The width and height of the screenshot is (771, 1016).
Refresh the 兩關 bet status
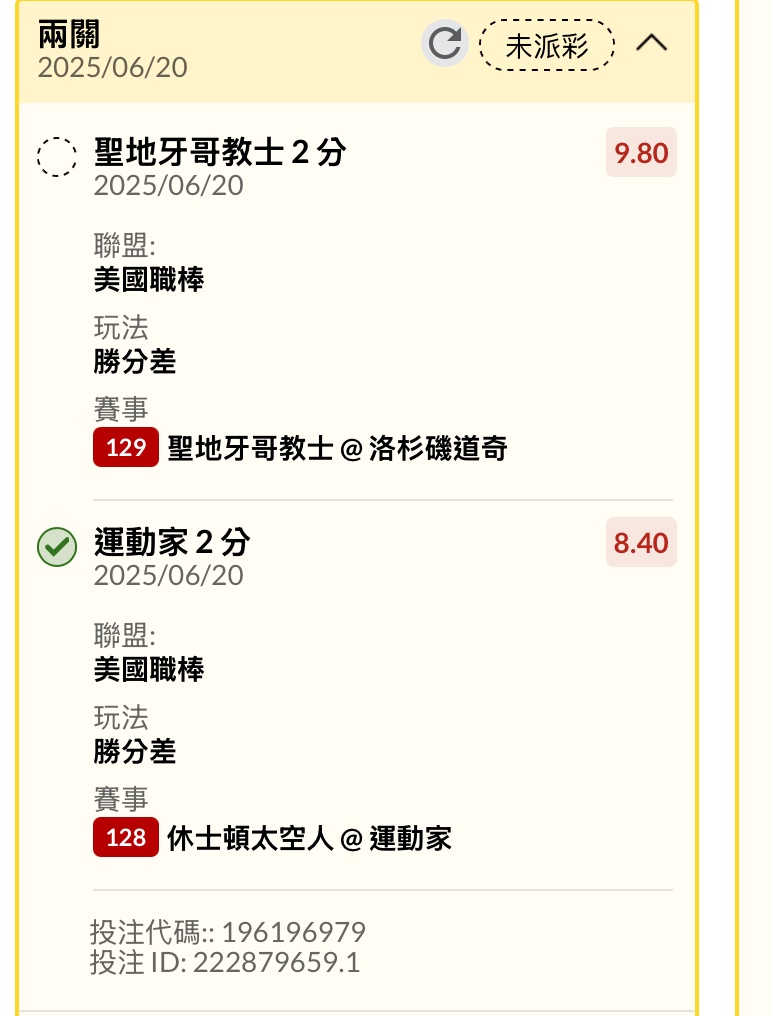pyautogui.click(x=444, y=45)
